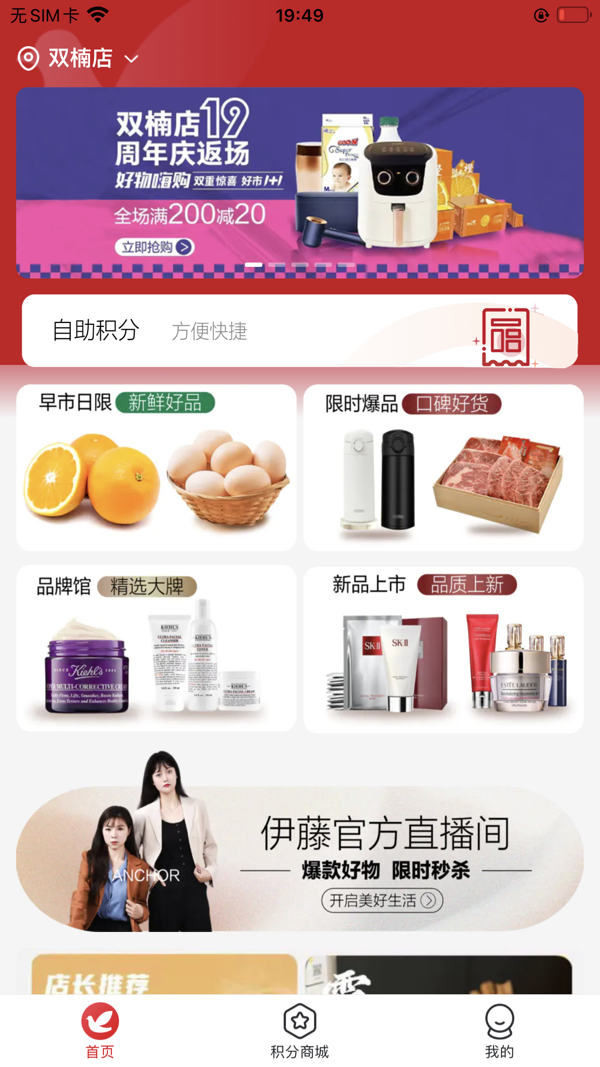This screenshot has width=600, height=1067.
Task: Open the 自助积分 card
Action: 300,331
